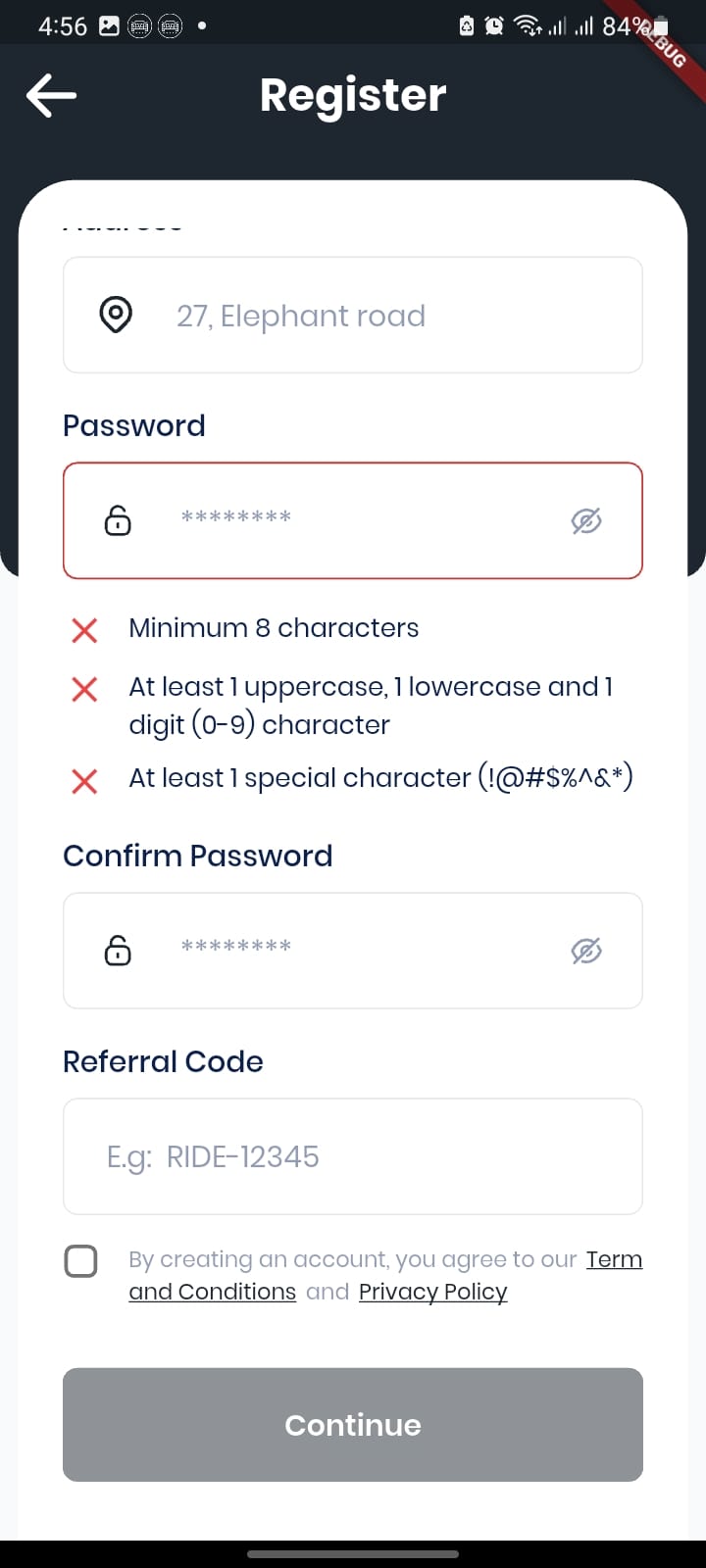
Task: Tap the address field with Elephant road placeholder
Action: [x=353, y=316]
